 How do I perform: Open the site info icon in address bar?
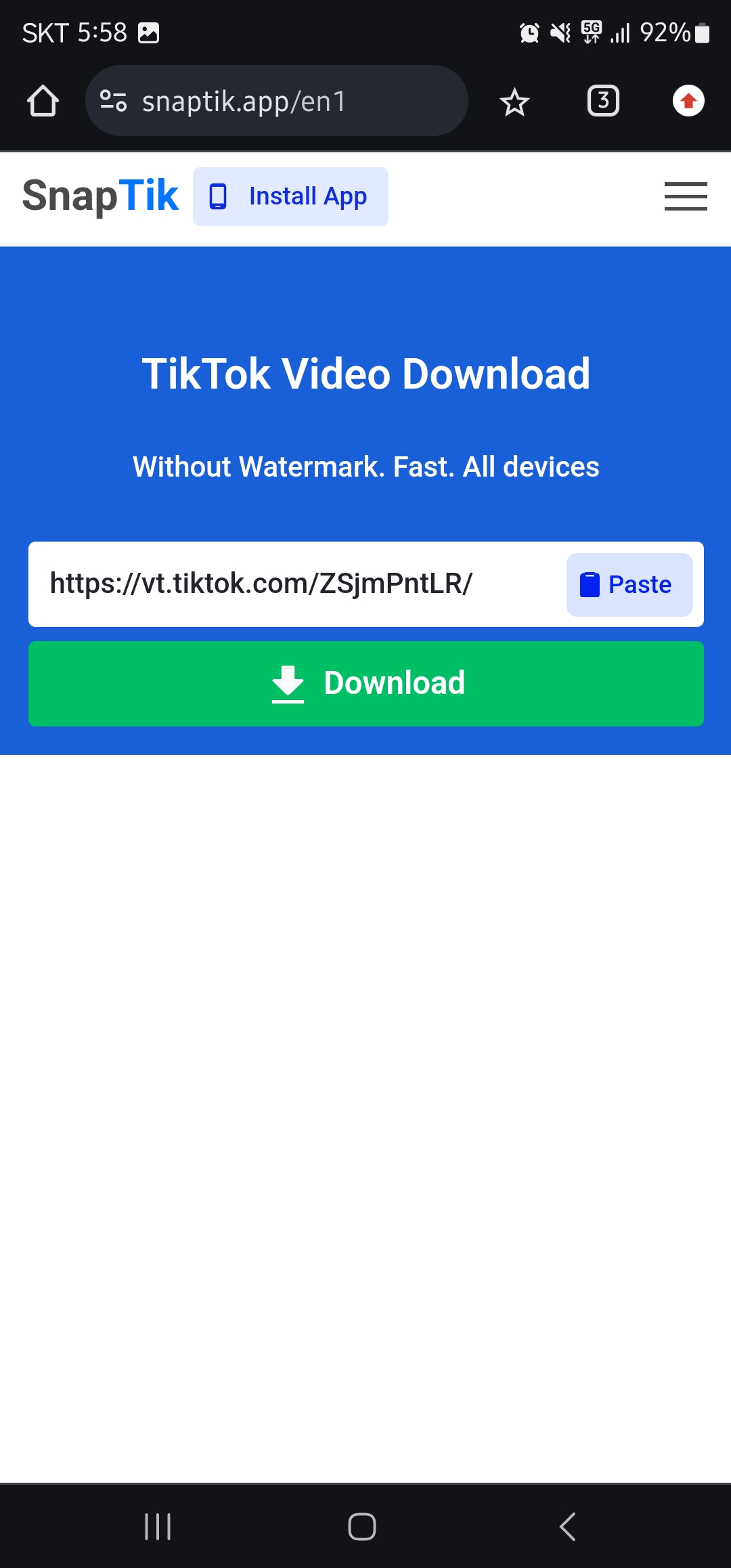point(113,102)
